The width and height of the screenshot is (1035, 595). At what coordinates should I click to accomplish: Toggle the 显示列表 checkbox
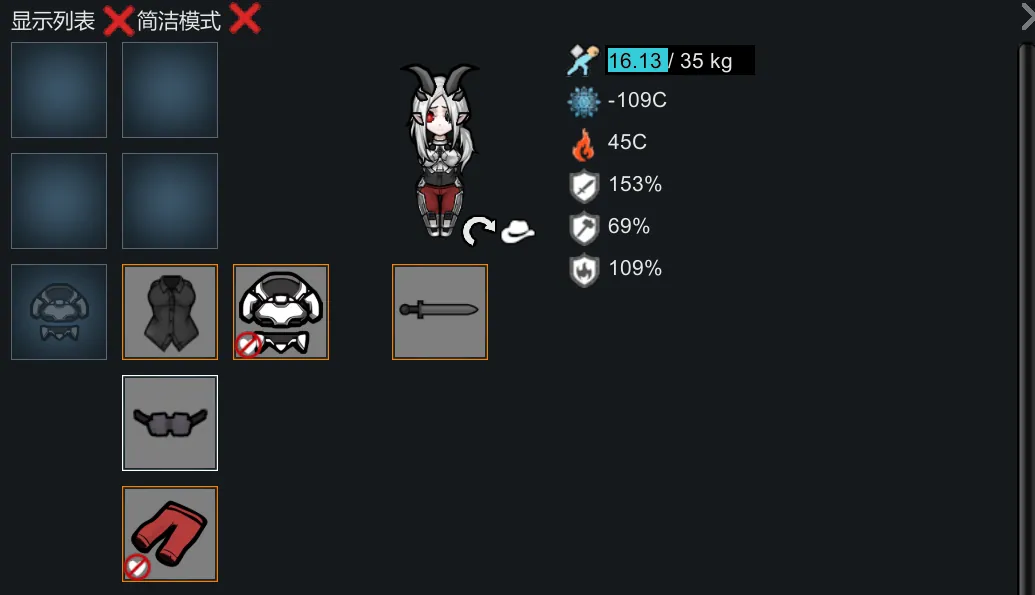coord(118,20)
